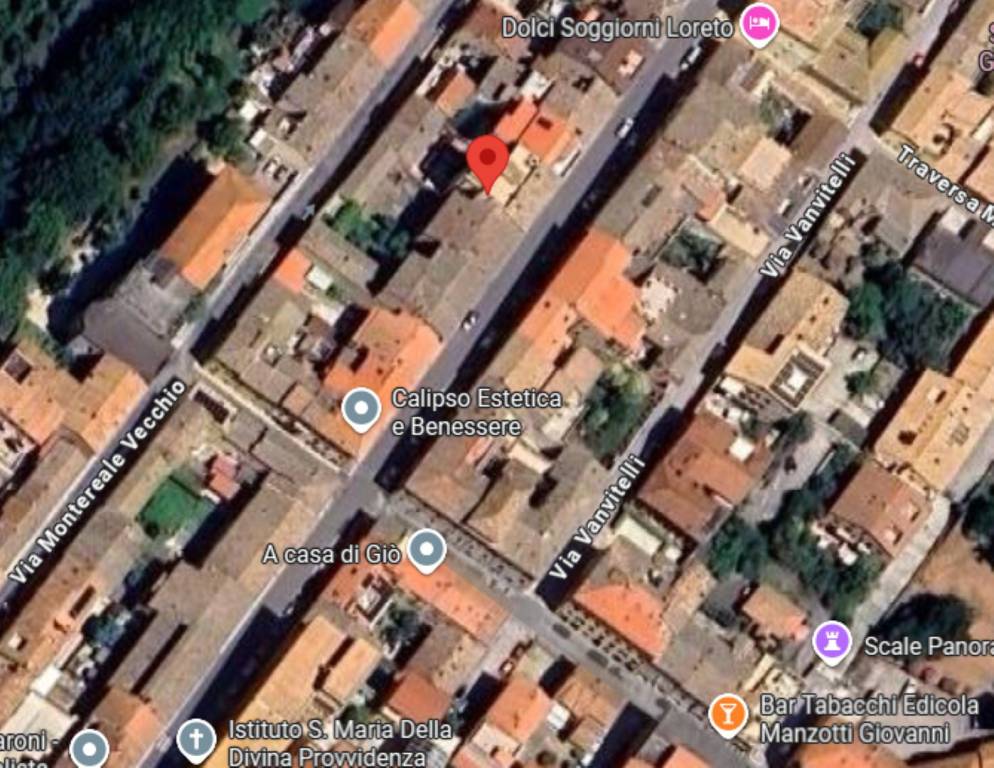994x768 pixels.
Task: Open the Istituto S. Maria Della Divina Provvidenza marker
Action: 196,741
